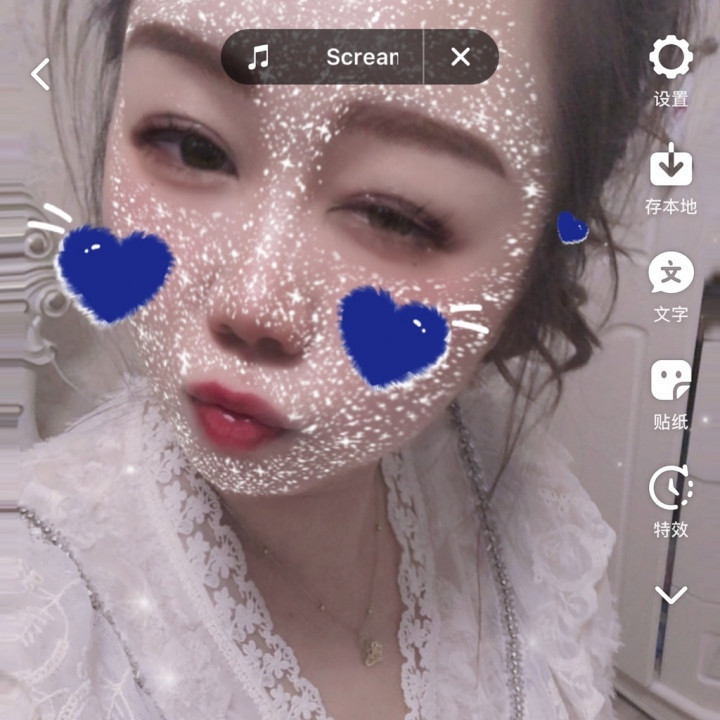Remove the selected music track

coord(460,57)
